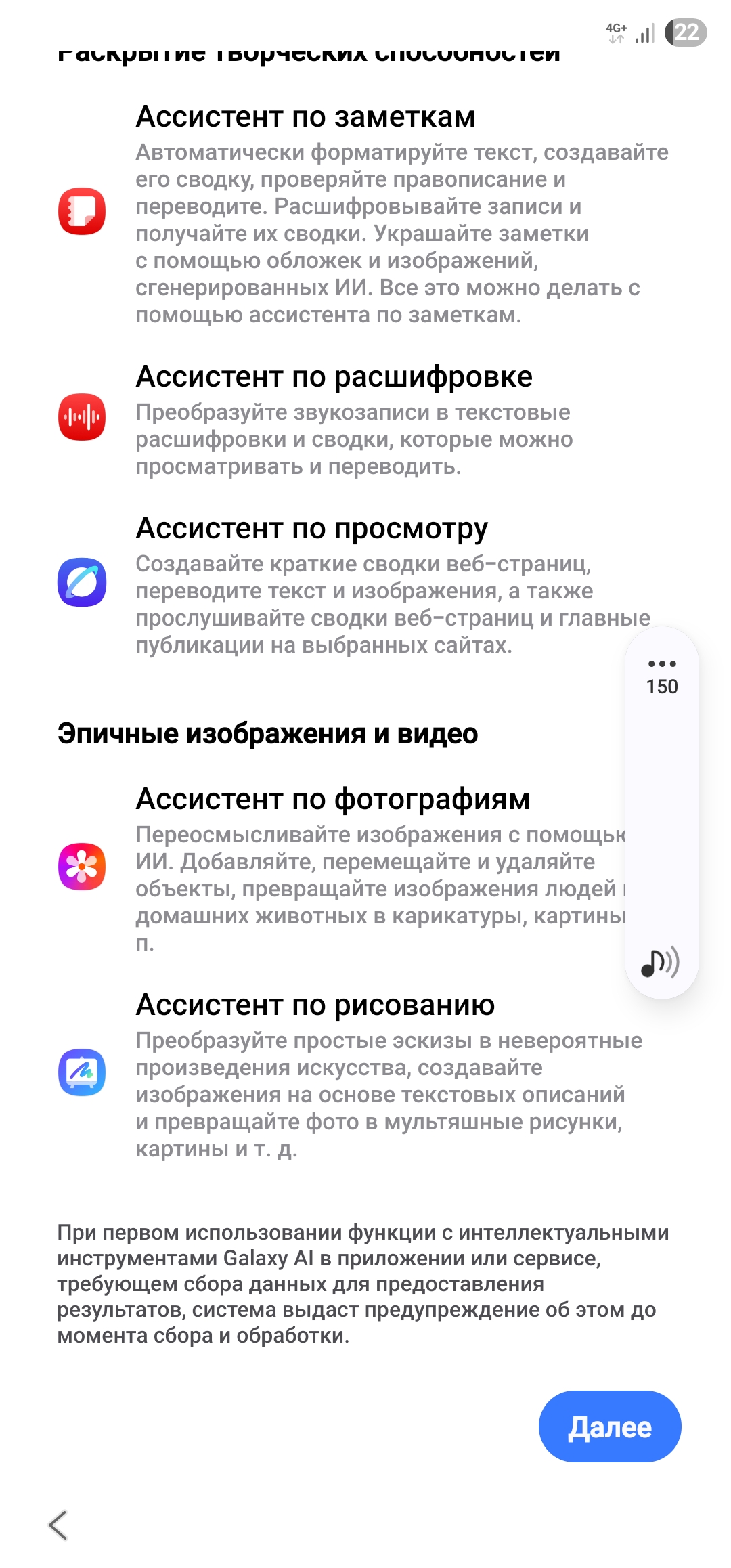
Task: Open the three-dot volume panel options
Action: (661, 663)
